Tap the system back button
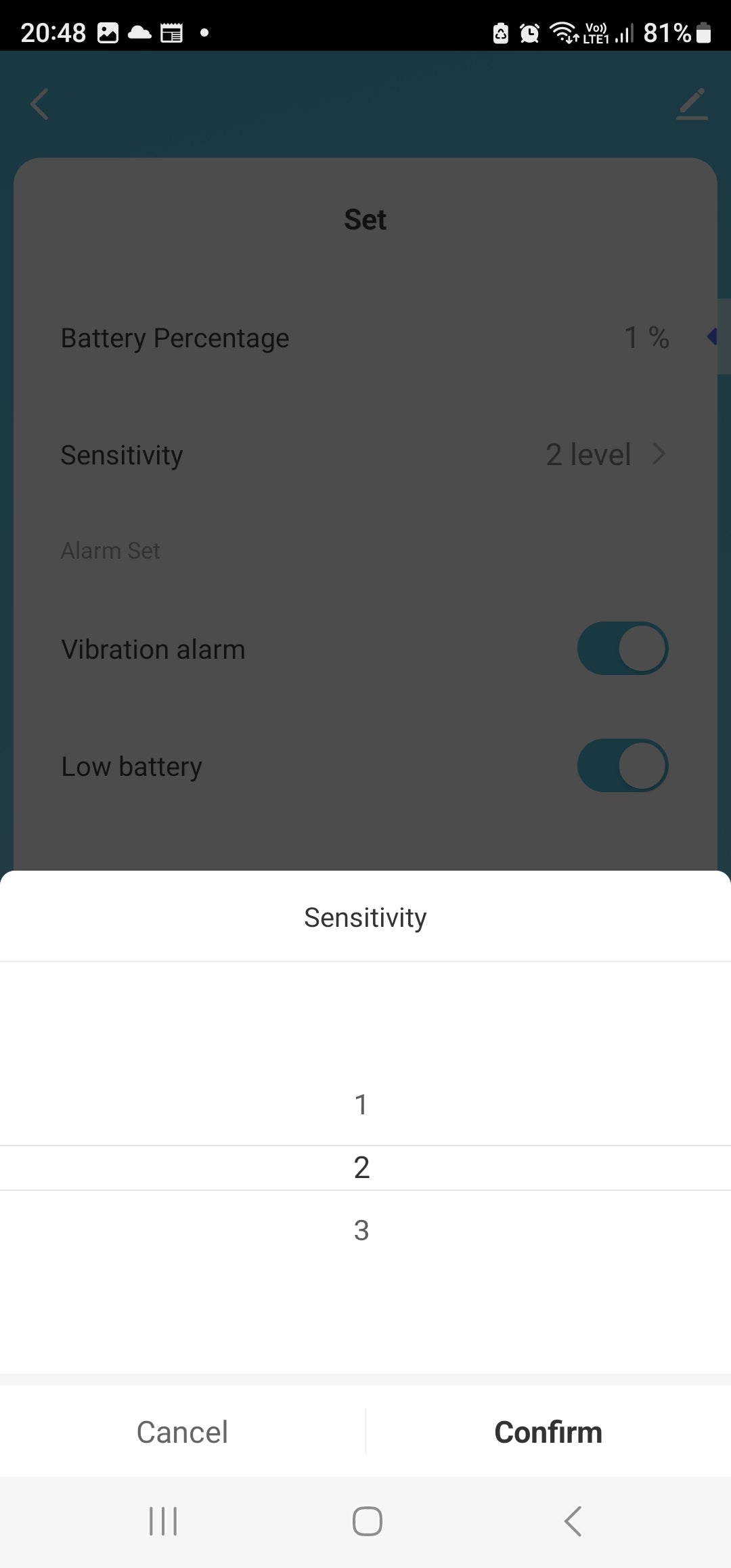The width and height of the screenshot is (731, 1568). pos(573,1521)
